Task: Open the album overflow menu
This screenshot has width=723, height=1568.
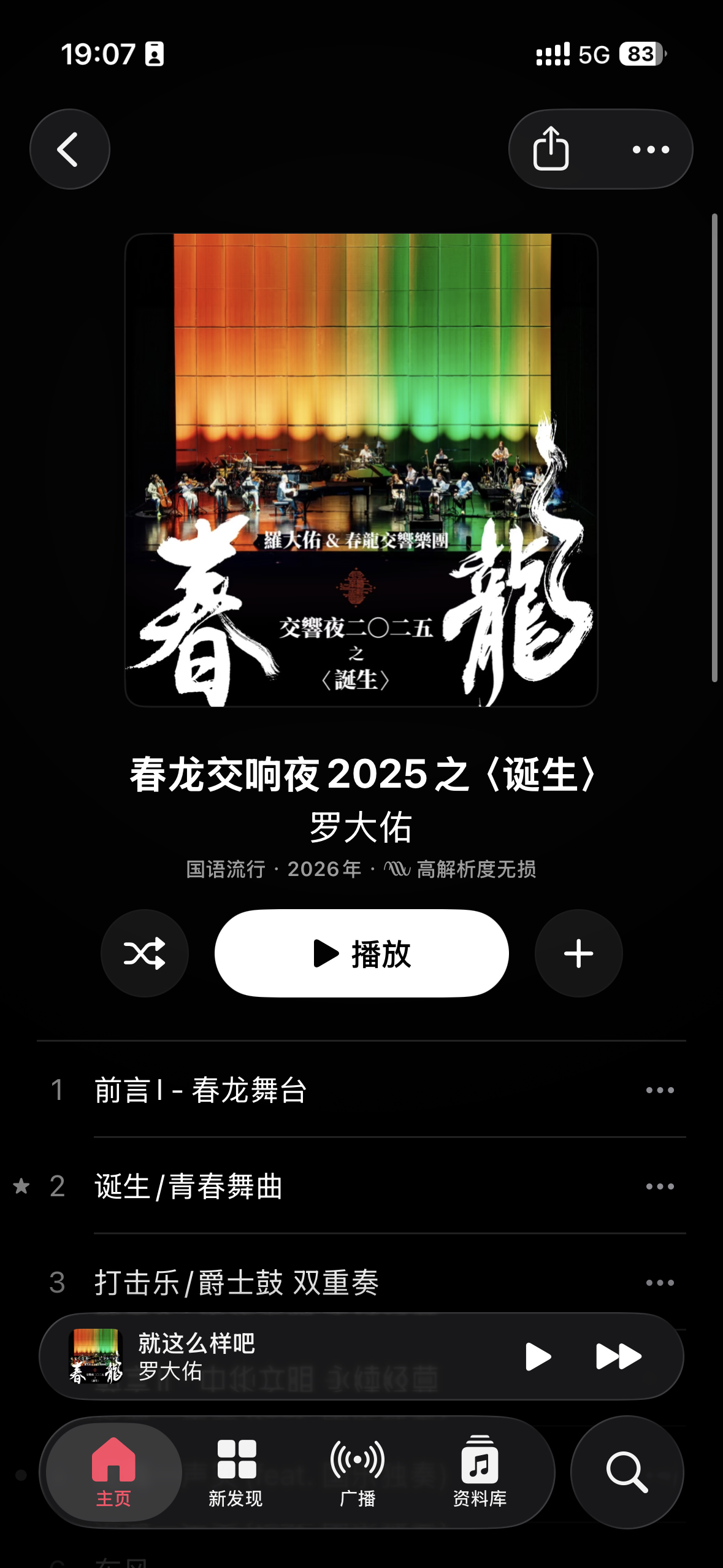Action: point(651,149)
